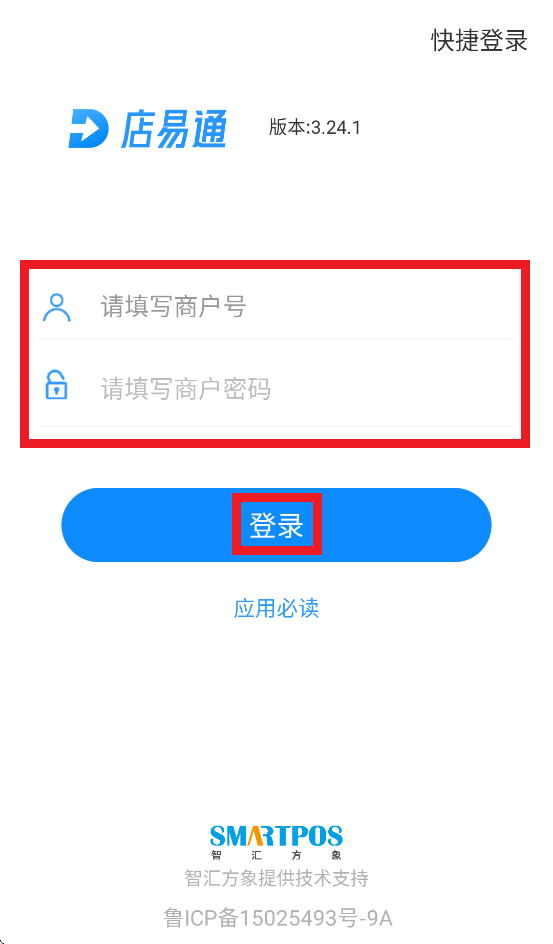The width and height of the screenshot is (553, 944).
Task: Open the 应用必读 link
Action: (x=276, y=609)
